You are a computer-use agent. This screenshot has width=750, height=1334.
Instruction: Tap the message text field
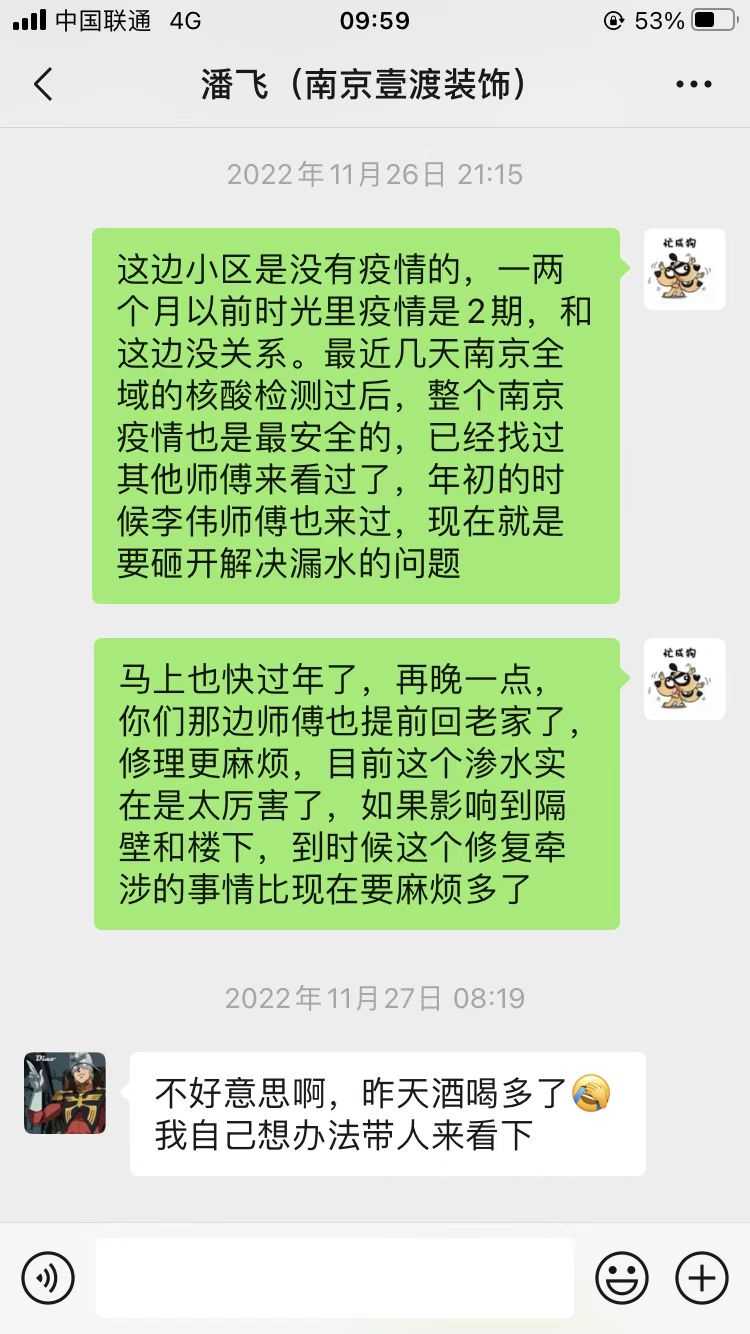[x=334, y=1277]
